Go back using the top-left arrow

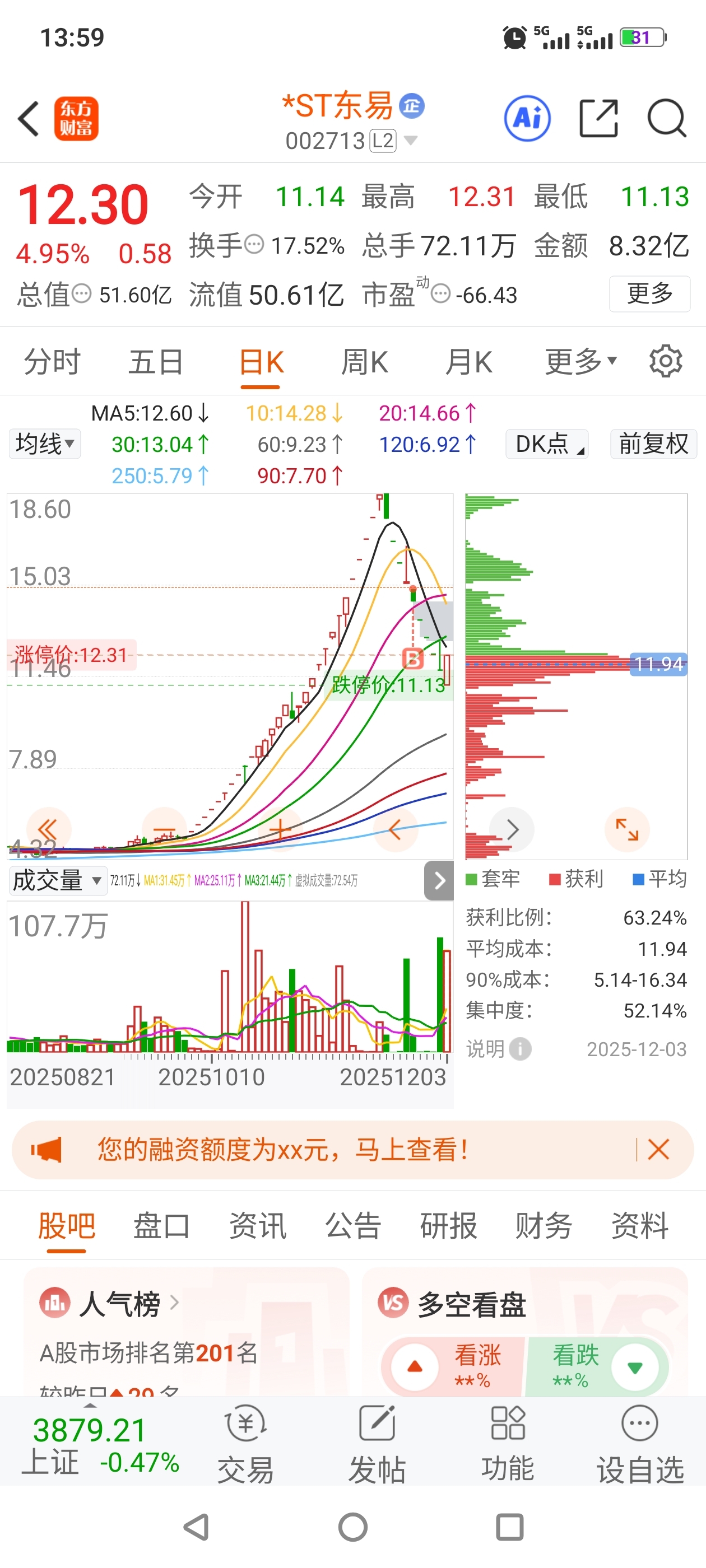tap(29, 118)
